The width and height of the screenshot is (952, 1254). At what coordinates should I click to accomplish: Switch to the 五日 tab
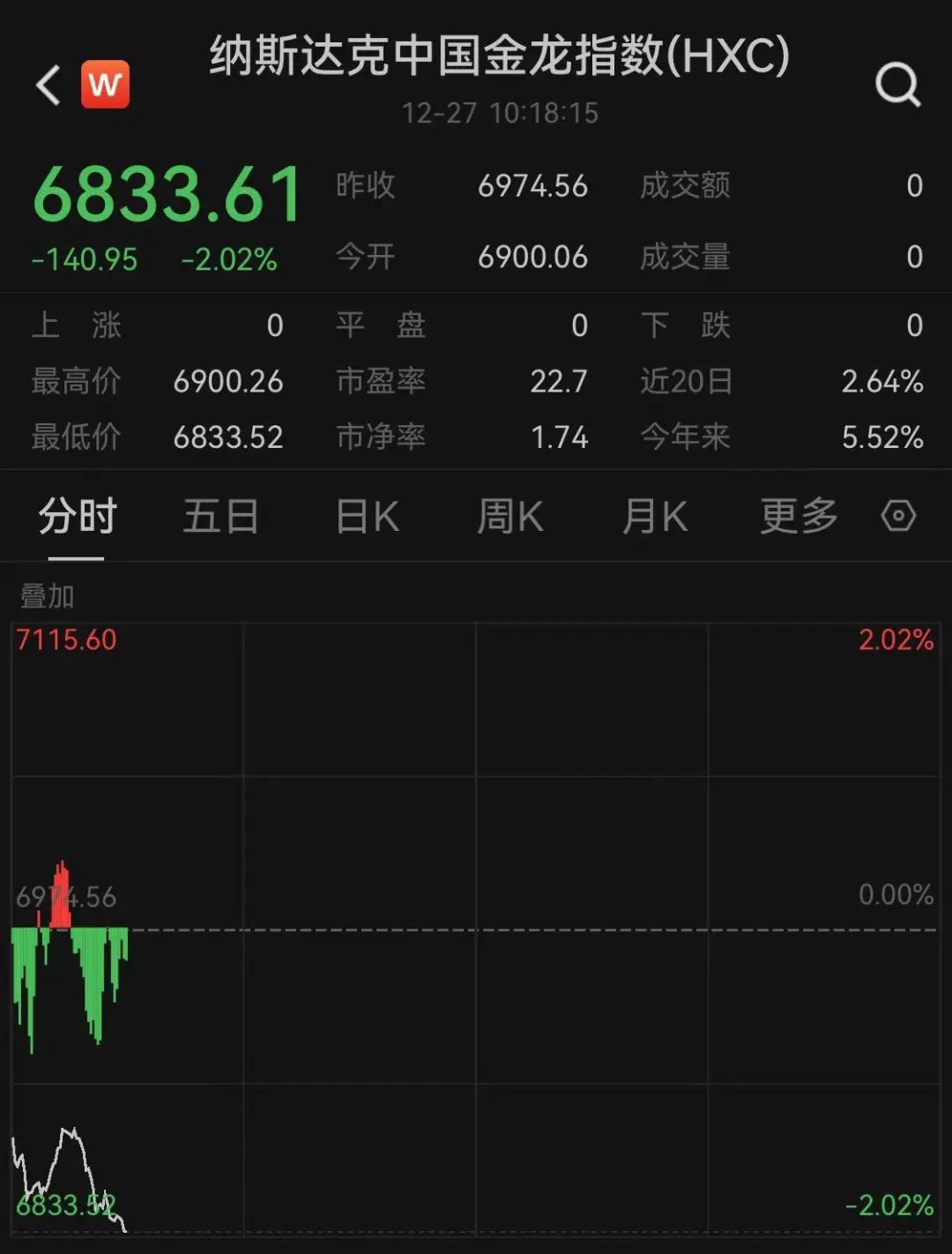point(220,518)
